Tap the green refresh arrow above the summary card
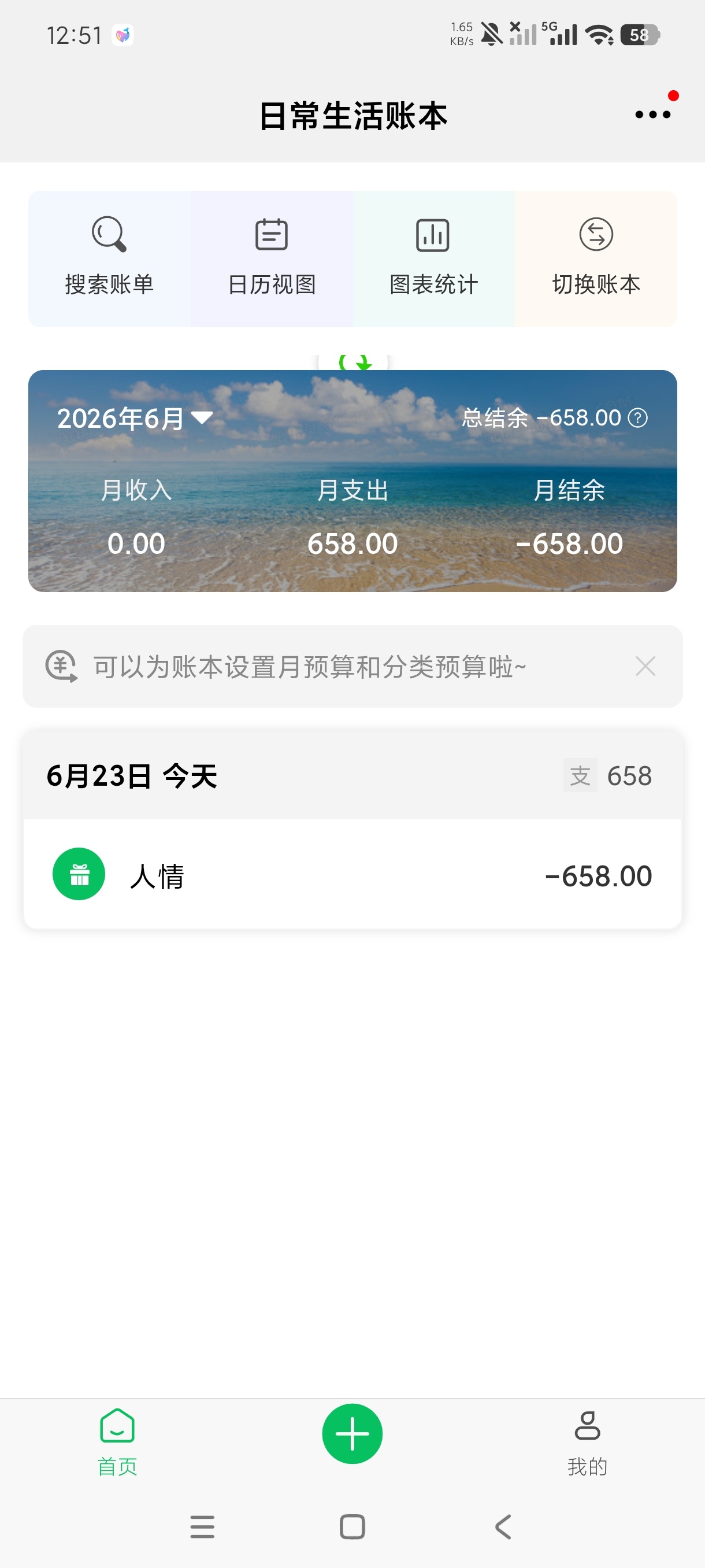 tap(354, 362)
